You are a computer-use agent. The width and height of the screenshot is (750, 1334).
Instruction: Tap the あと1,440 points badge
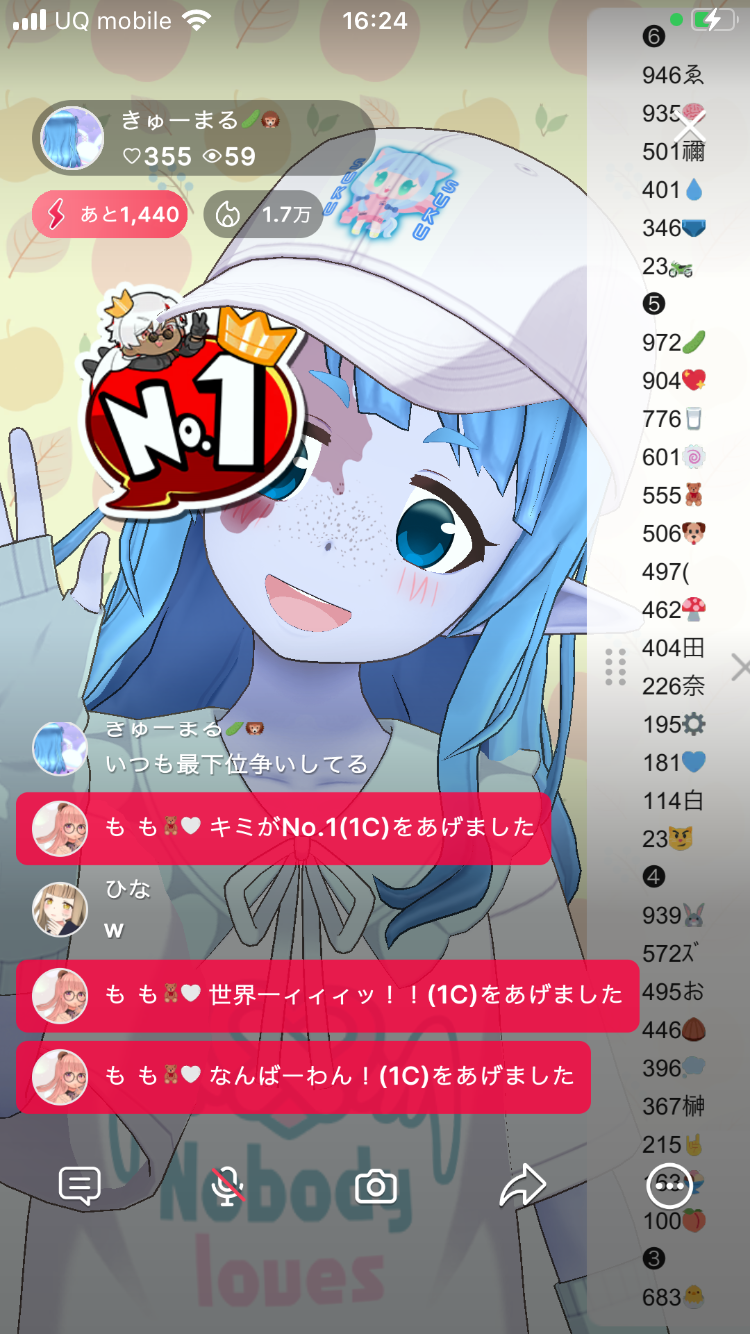(x=110, y=214)
